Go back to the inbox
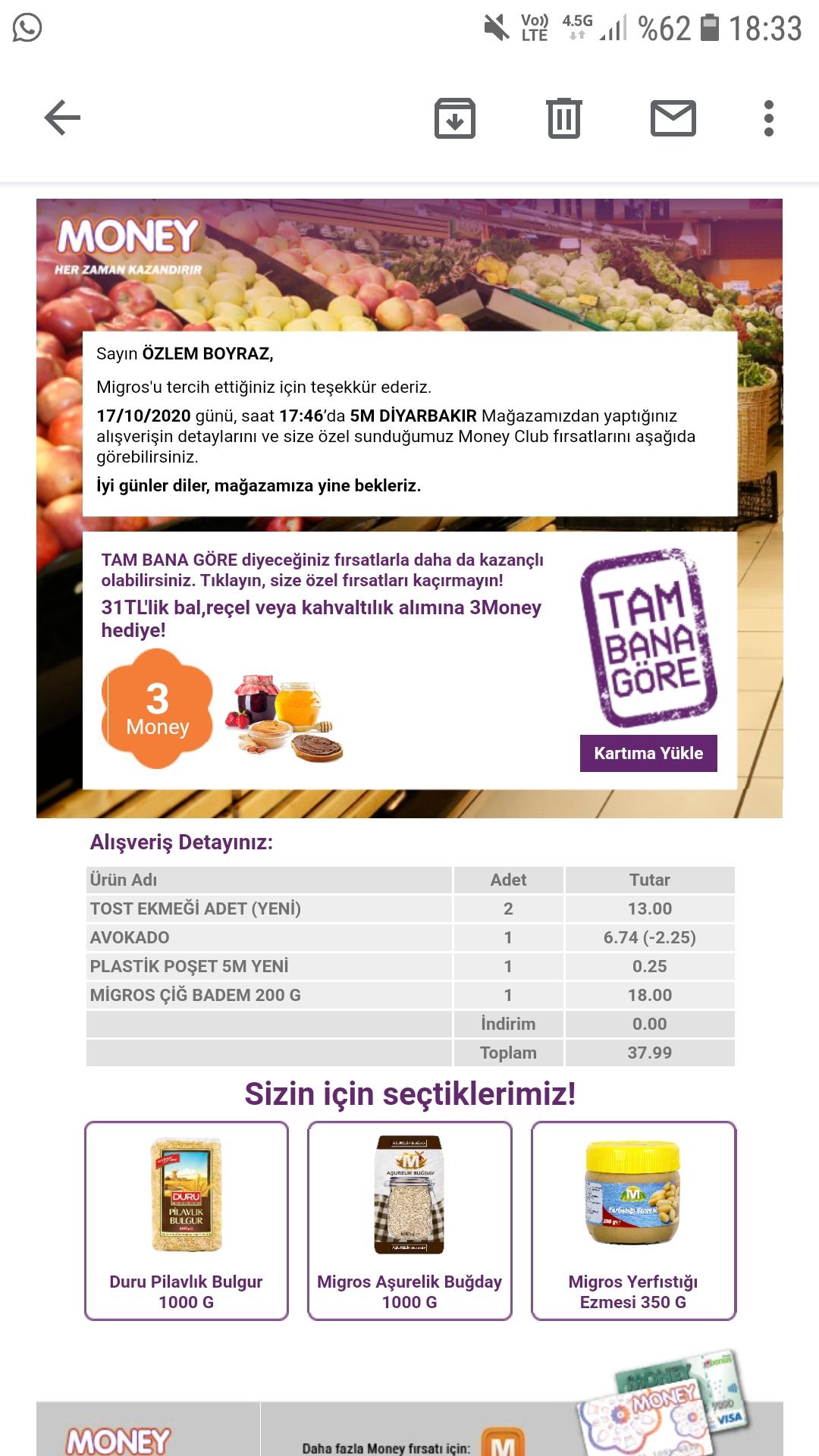819x1456 pixels. [x=62, y=118]
